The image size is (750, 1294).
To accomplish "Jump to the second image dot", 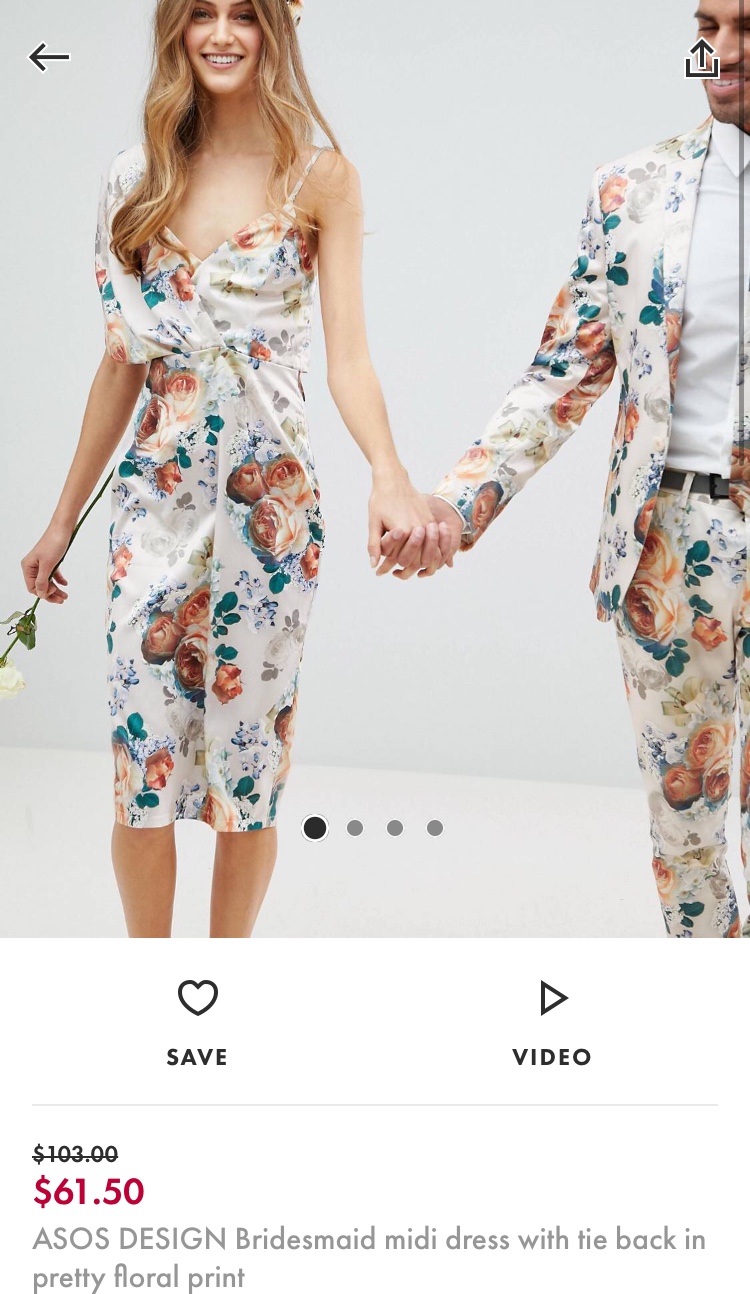I will pyautogui.click(x=355, y=828).
